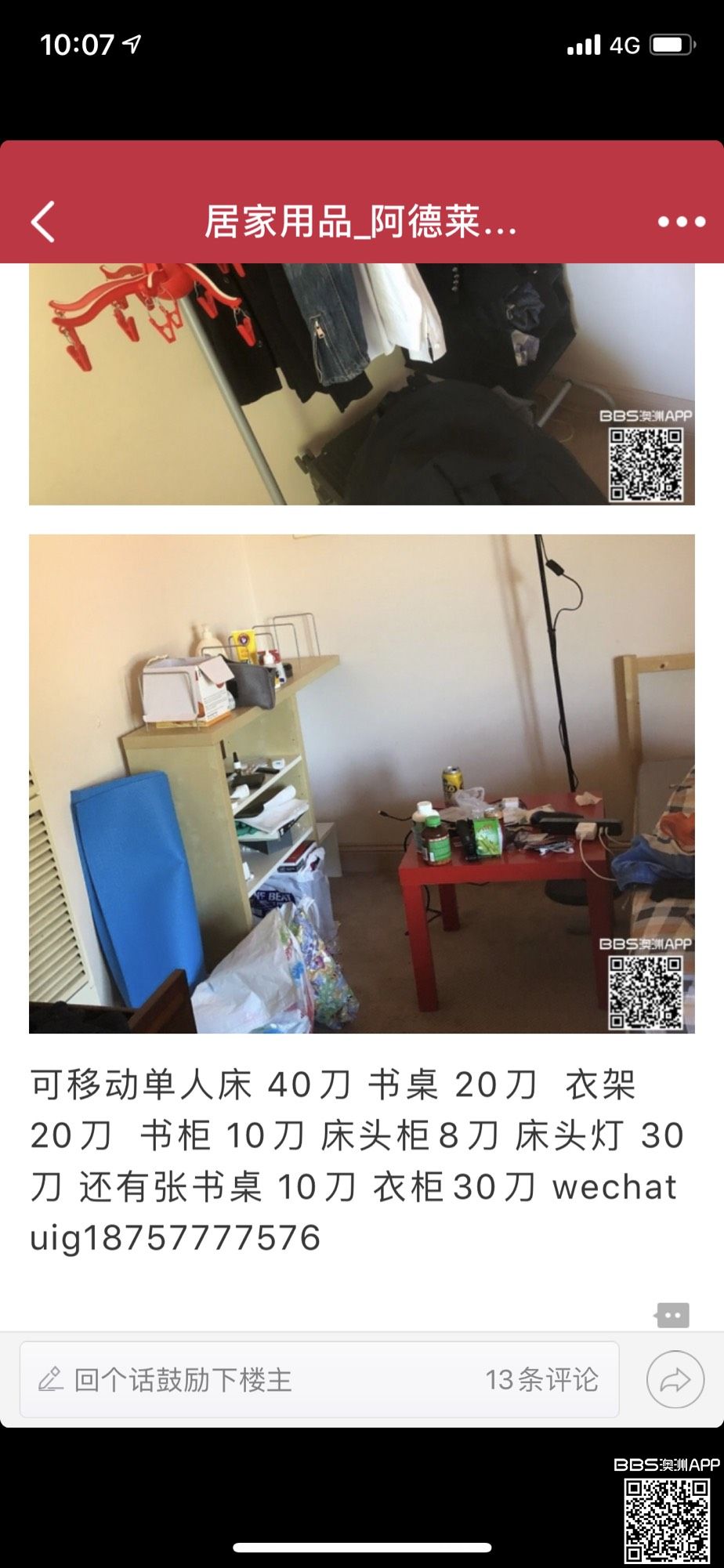Open the clothes rack photo
Viewport: 724px width, 1568px height.
361,384
